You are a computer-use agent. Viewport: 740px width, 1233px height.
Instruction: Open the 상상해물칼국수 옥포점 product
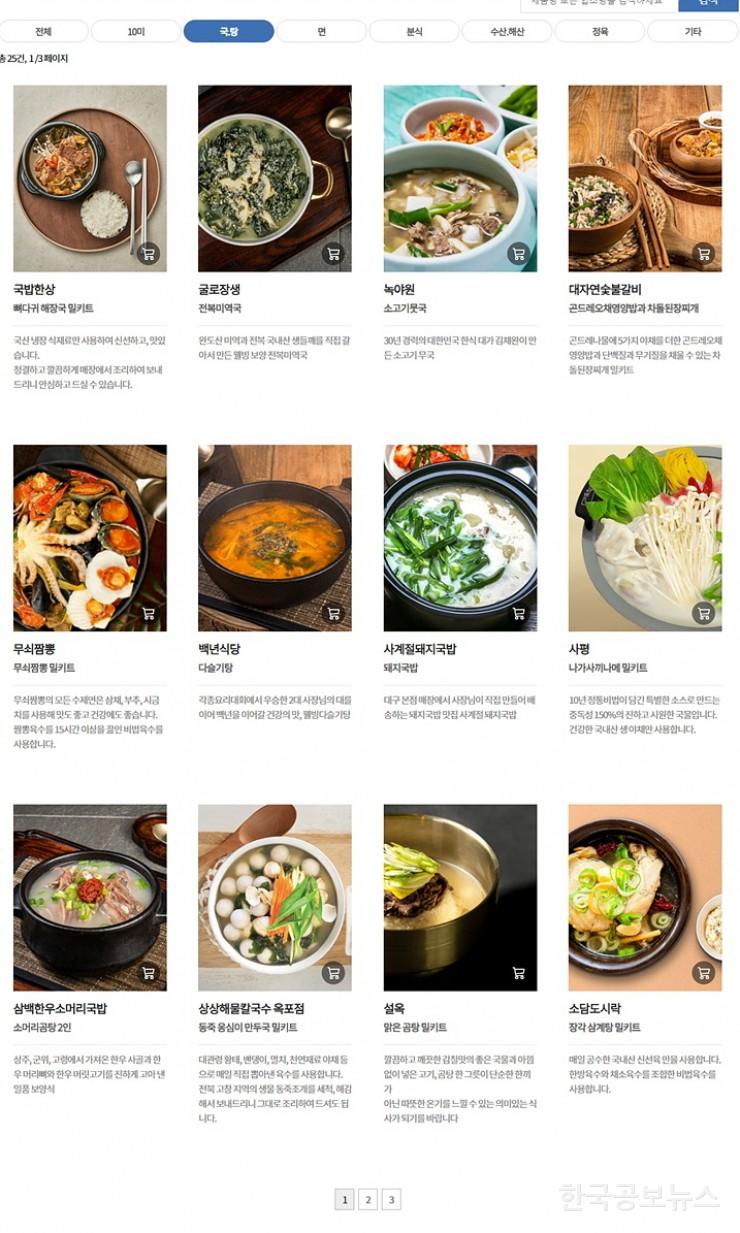coord(275,897)
